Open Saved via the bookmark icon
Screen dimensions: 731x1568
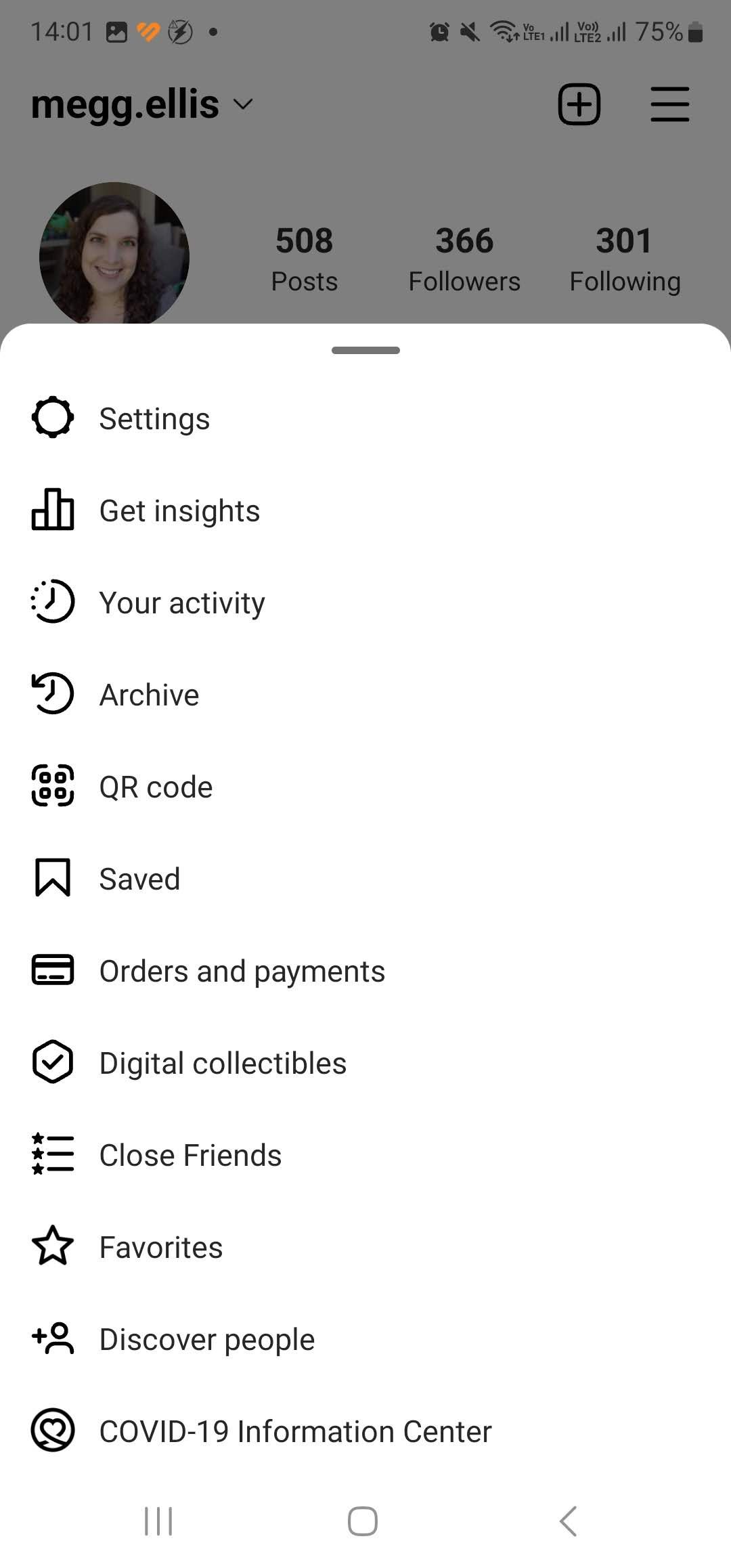pyautogui.click(x=53, y=878)
